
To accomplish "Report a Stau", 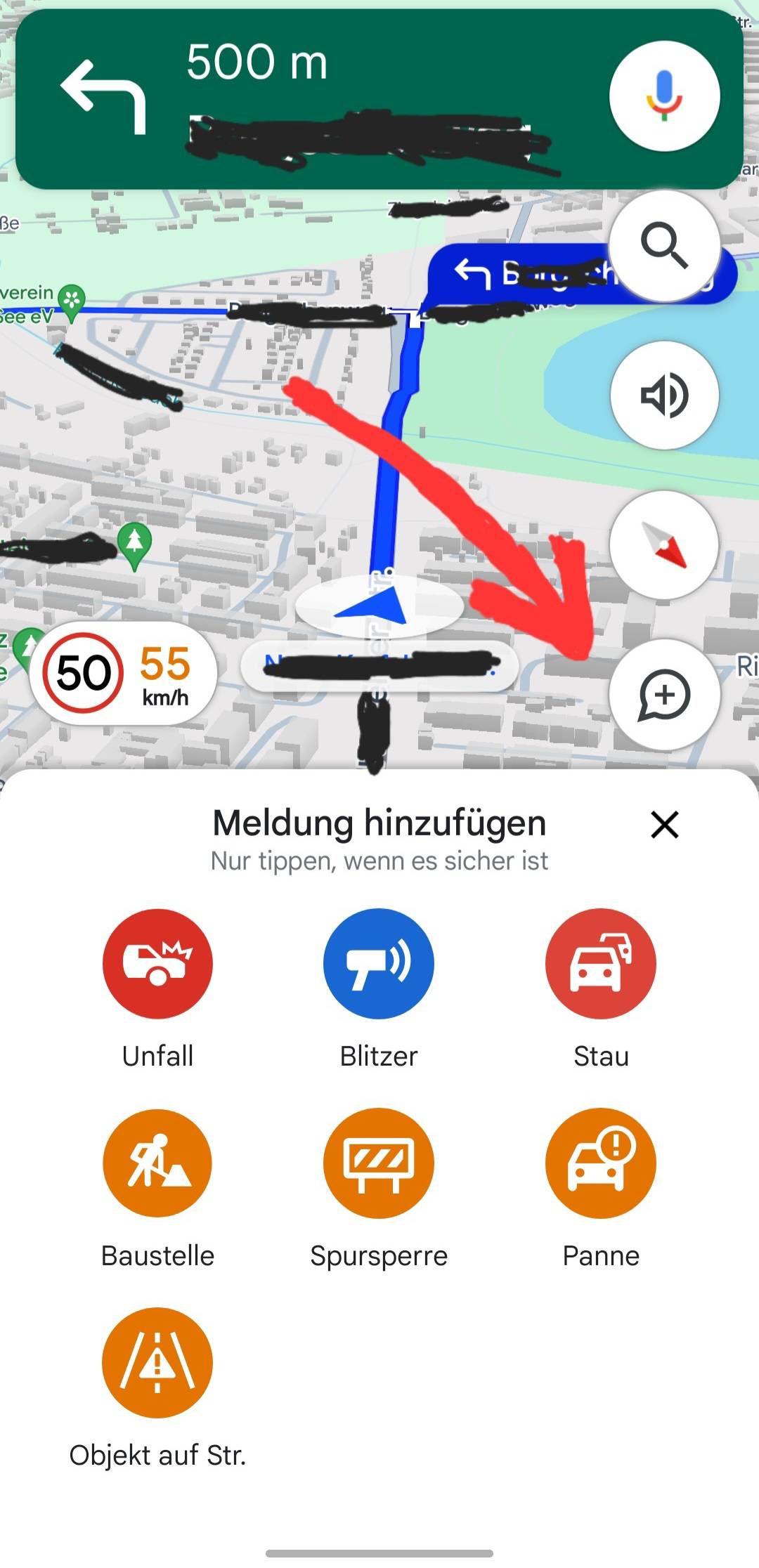I will tap(601, 964).
